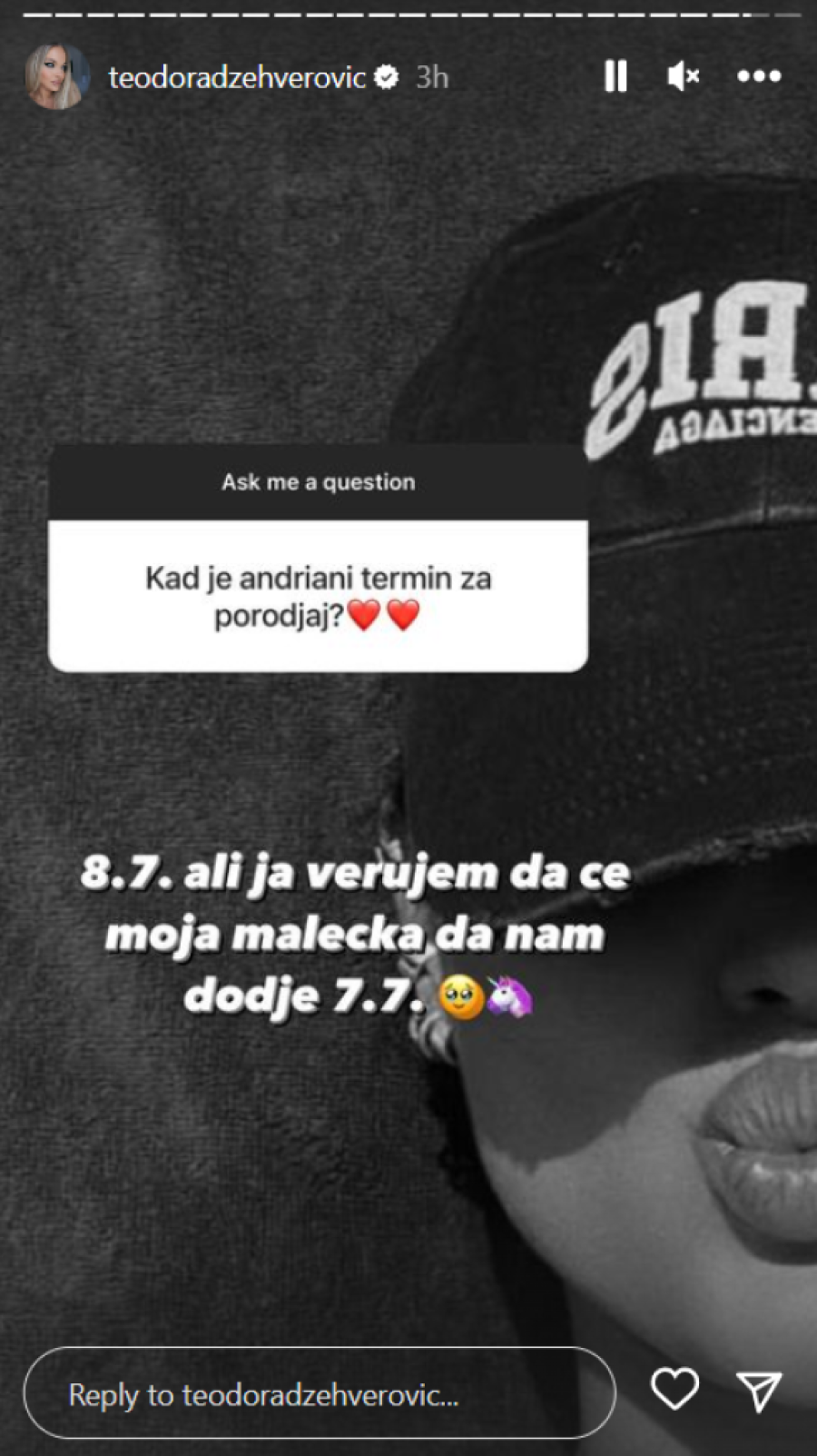Share the story via paper plane icon
The width and height of the screenshot is (817, 1456).
(758, 1392)
